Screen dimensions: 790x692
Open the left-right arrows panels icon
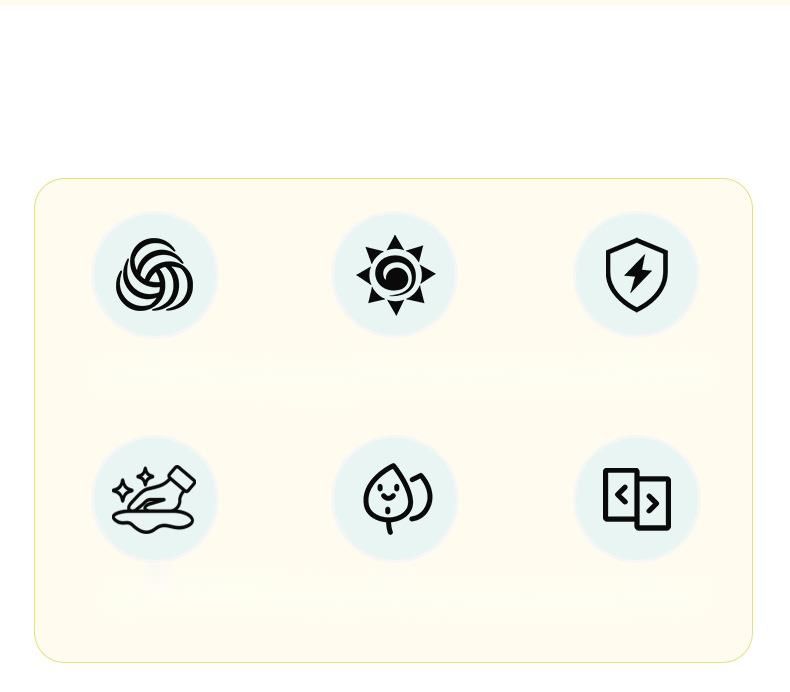(x=636, y=498)
